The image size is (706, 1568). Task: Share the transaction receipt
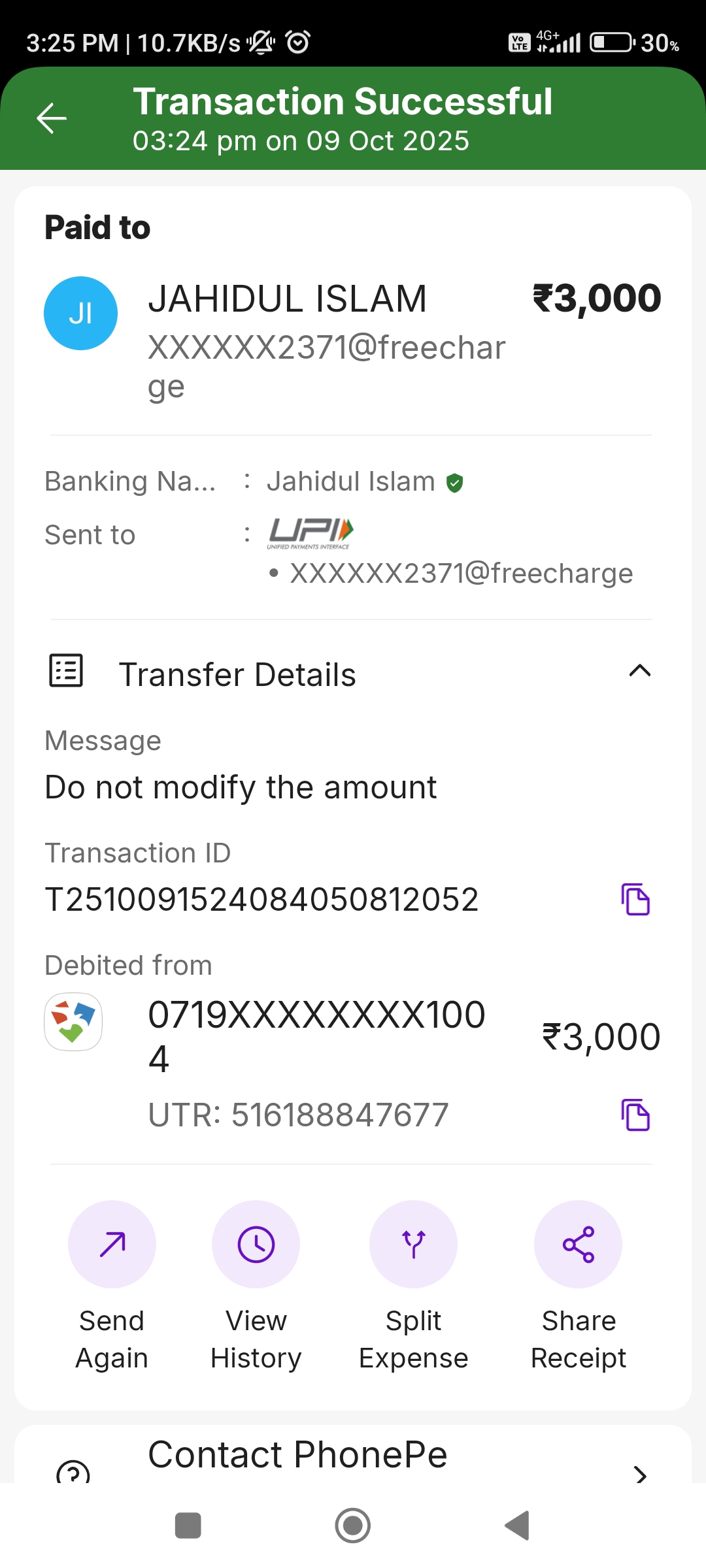coord(578,1245)
